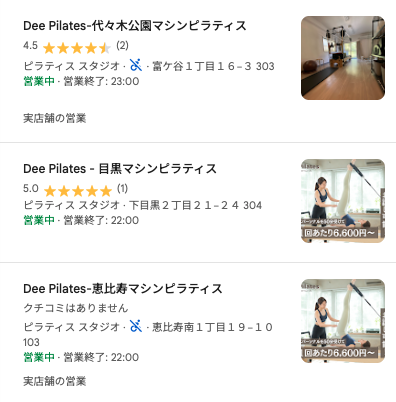
Task: View the 代々木公園 studio interior photo
Action: 343,58
